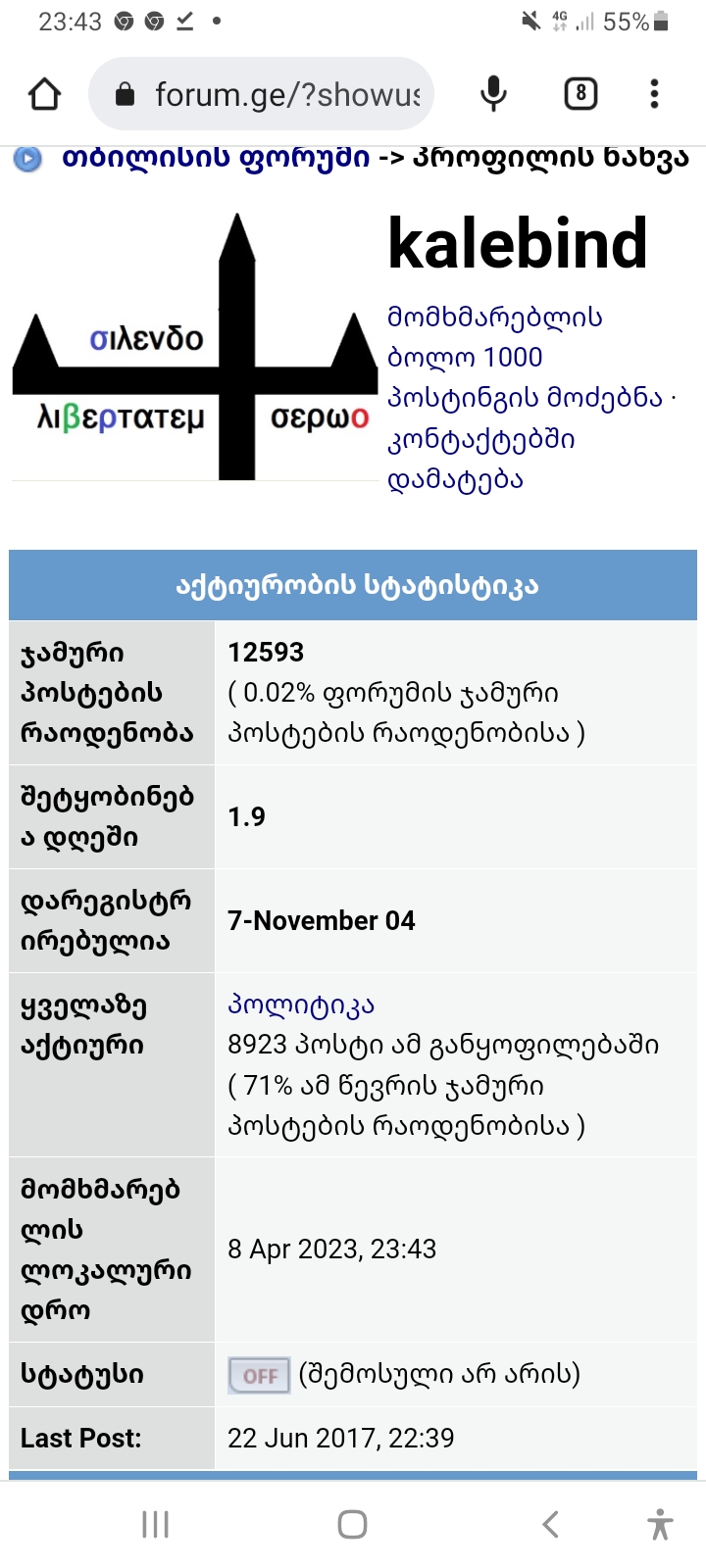
Task: Open Chrome's three-dot overflow menu
Action: coord(654,94)
